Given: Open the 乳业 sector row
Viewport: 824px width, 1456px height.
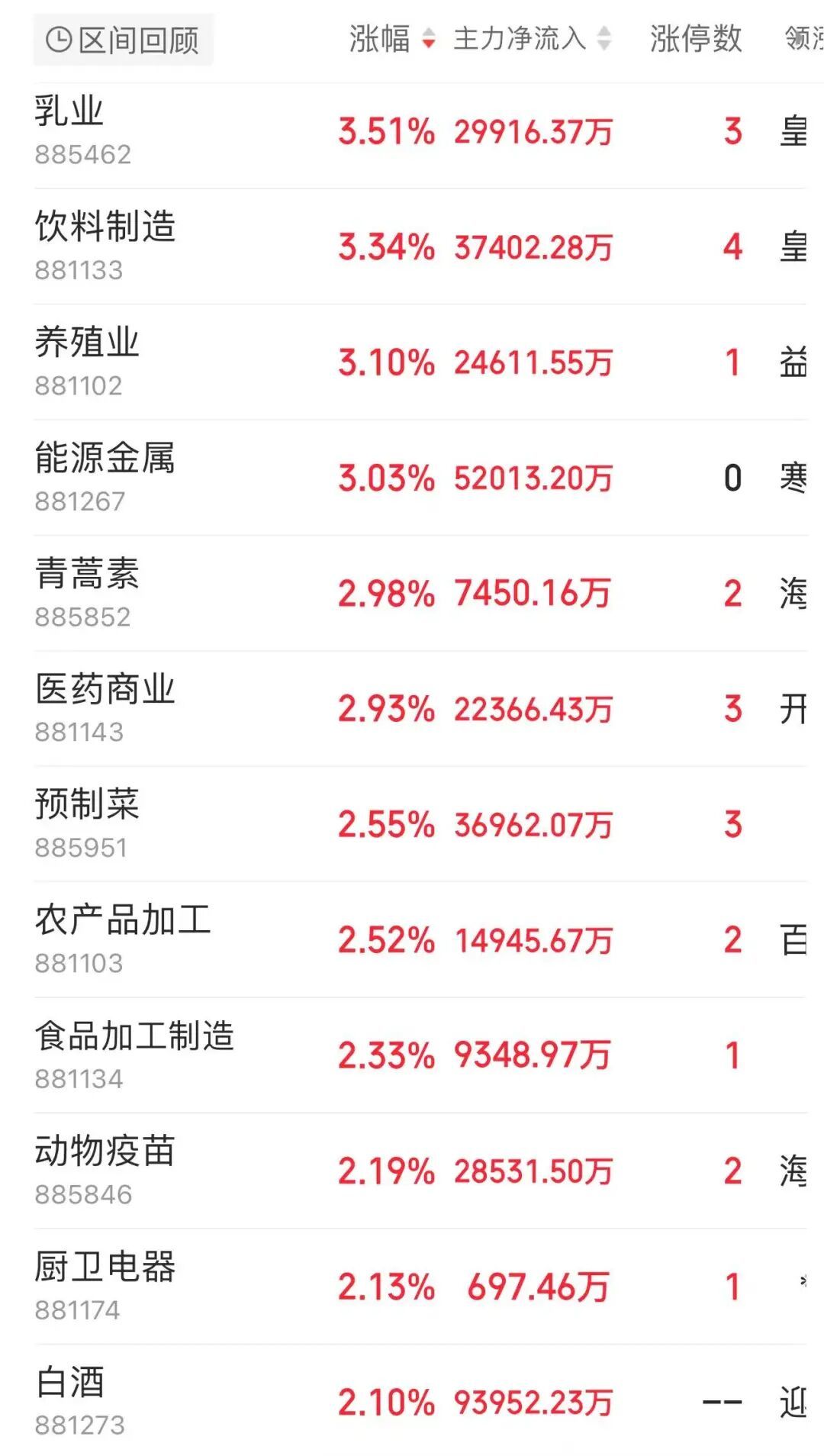Looking at the screenshot, I should tap(420, 131).
